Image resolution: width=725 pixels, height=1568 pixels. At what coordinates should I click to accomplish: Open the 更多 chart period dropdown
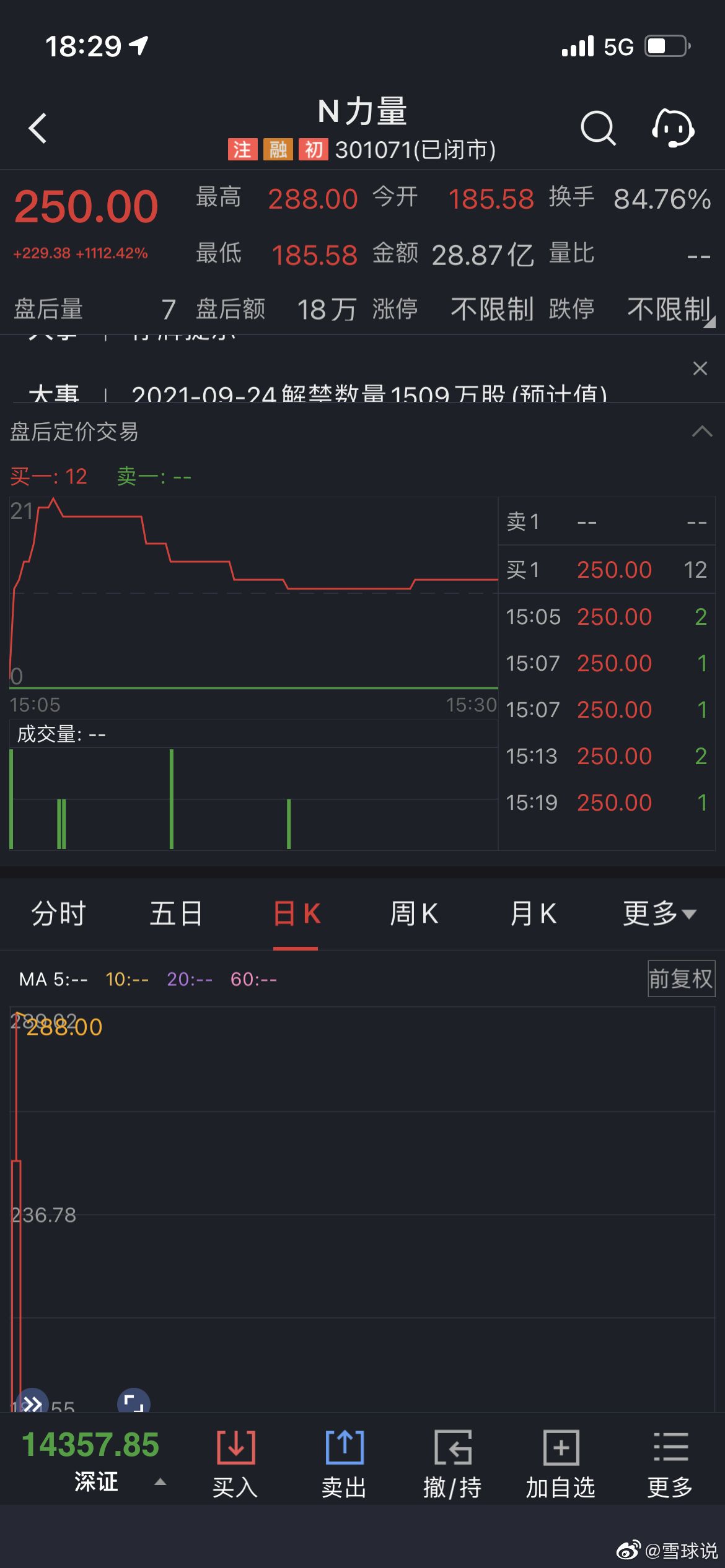659,915
